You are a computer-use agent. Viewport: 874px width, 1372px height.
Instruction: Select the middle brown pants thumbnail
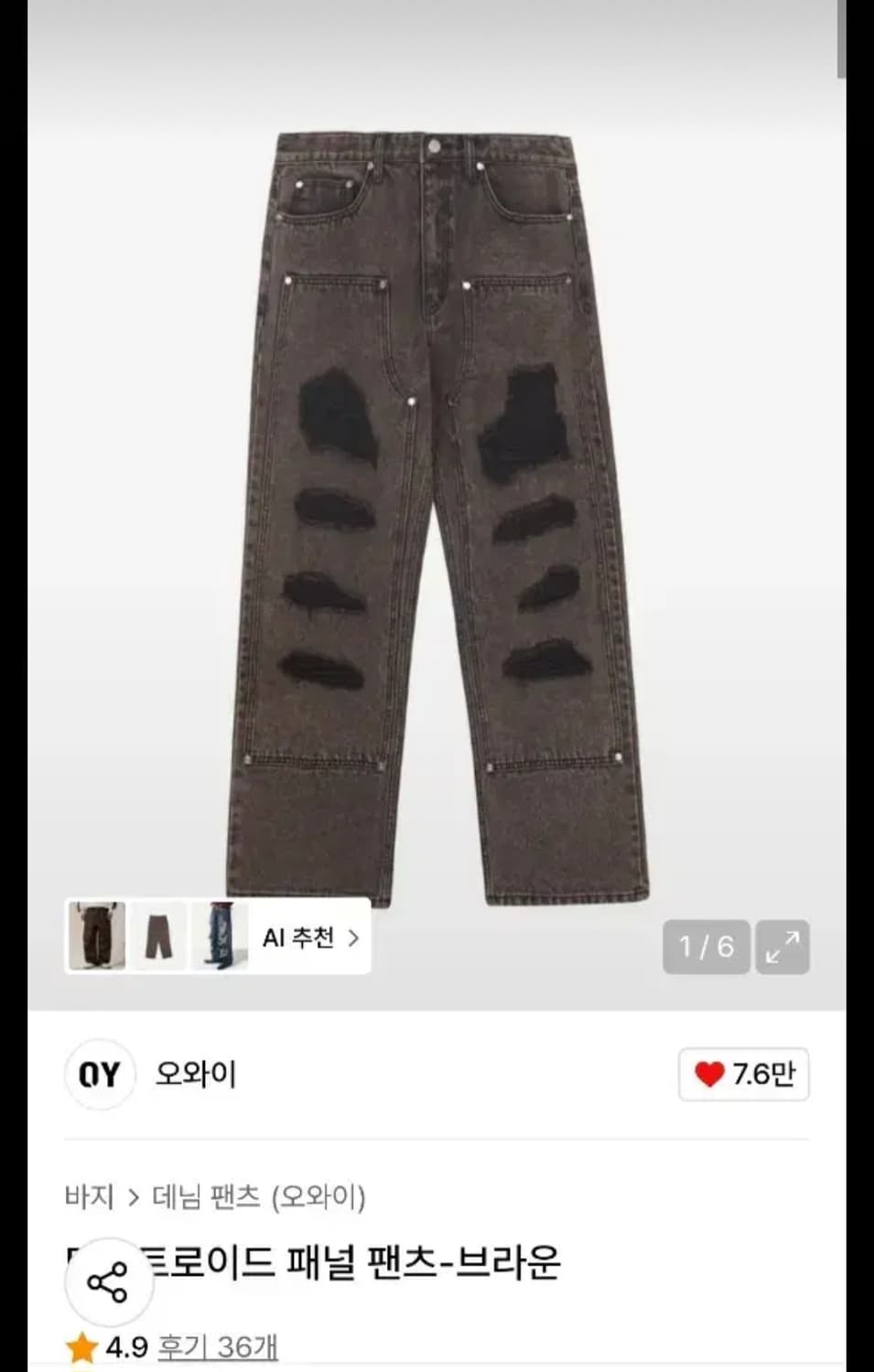[x=159, y=936]
